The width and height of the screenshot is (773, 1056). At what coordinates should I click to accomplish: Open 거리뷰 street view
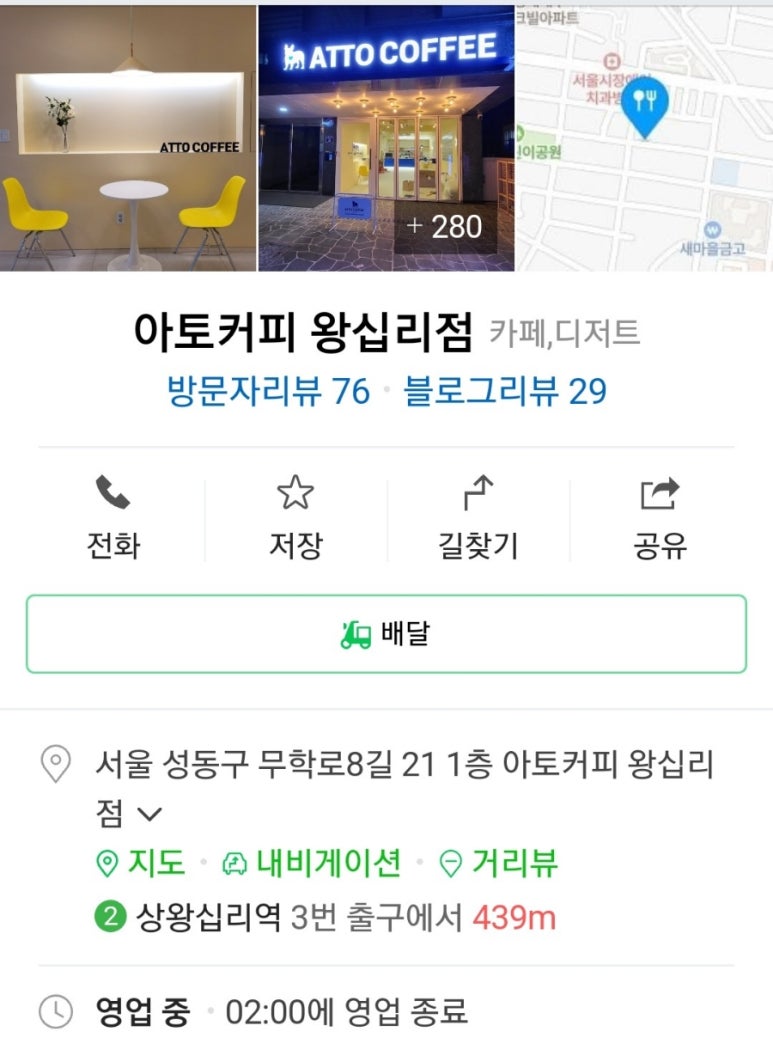click(499, 863)
